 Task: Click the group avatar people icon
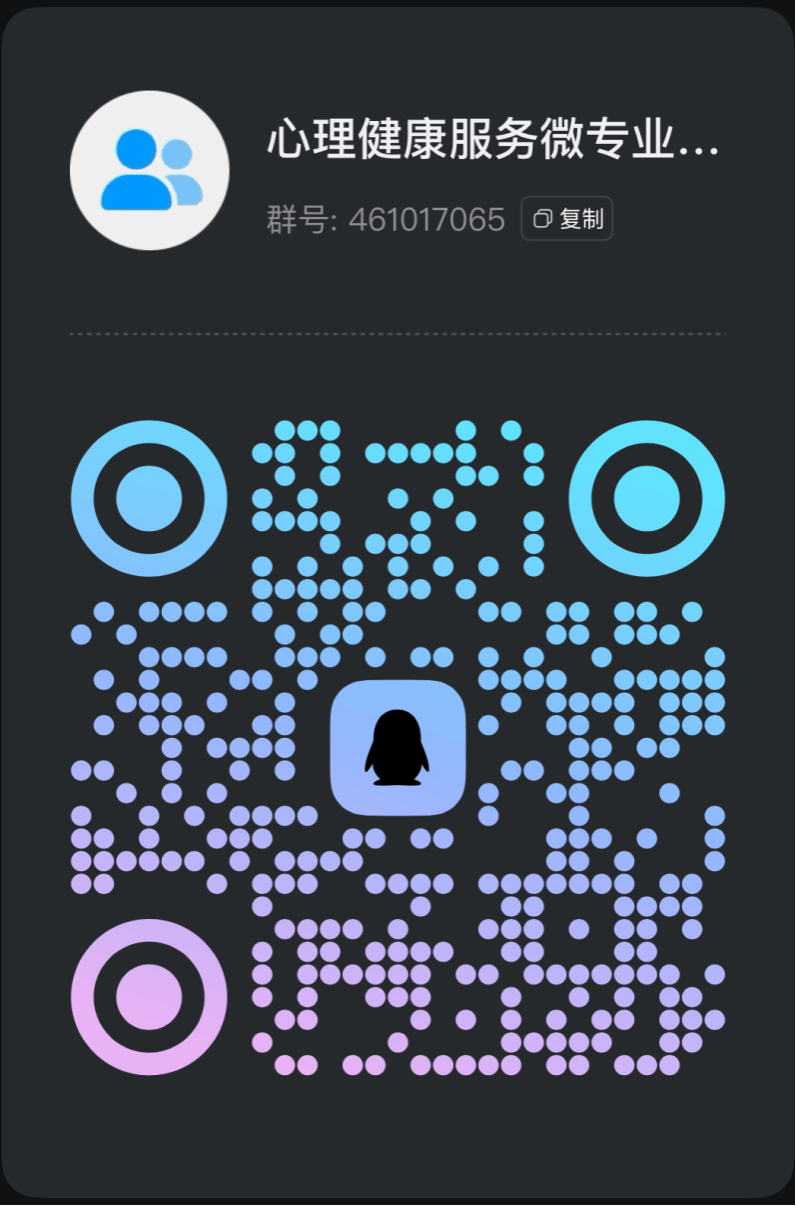point(148,170)
